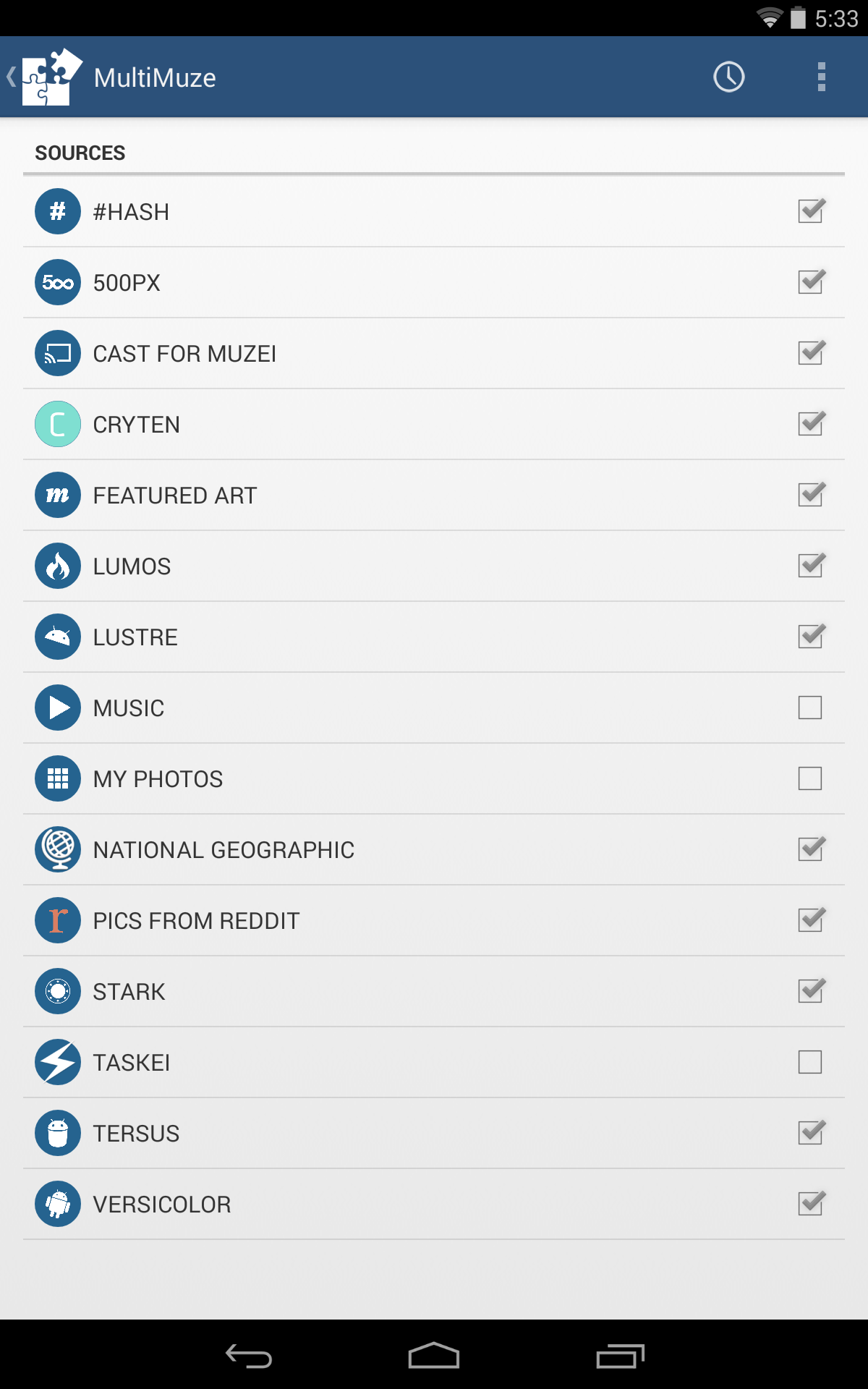Deselect the Cryten source
This screenshot has height=1389, width=868.
pyautogui.click(x=810, y=424)
